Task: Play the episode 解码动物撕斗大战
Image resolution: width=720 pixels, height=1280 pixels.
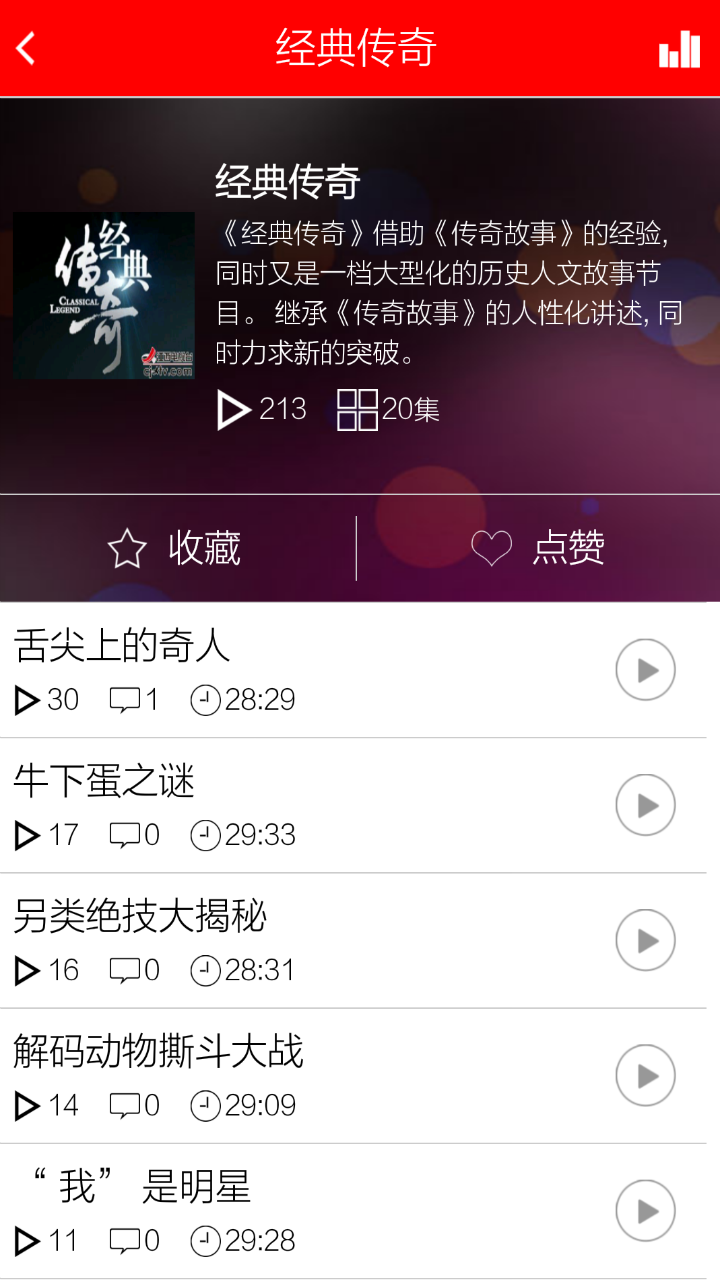Action: point(645,1076)
